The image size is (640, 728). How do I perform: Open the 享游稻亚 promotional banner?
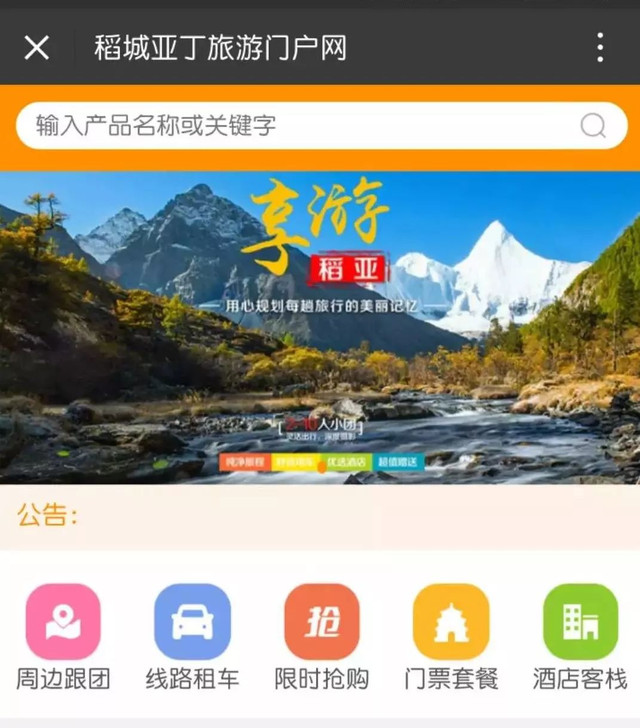320,328
